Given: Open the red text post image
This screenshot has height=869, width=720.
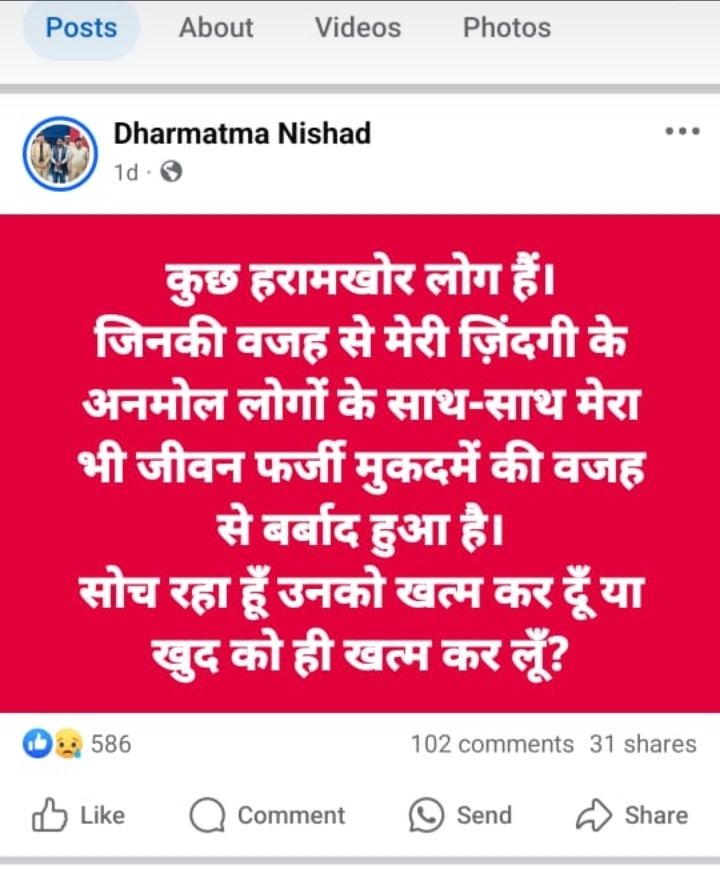Looking at the screenshot, I should [360, 462].
